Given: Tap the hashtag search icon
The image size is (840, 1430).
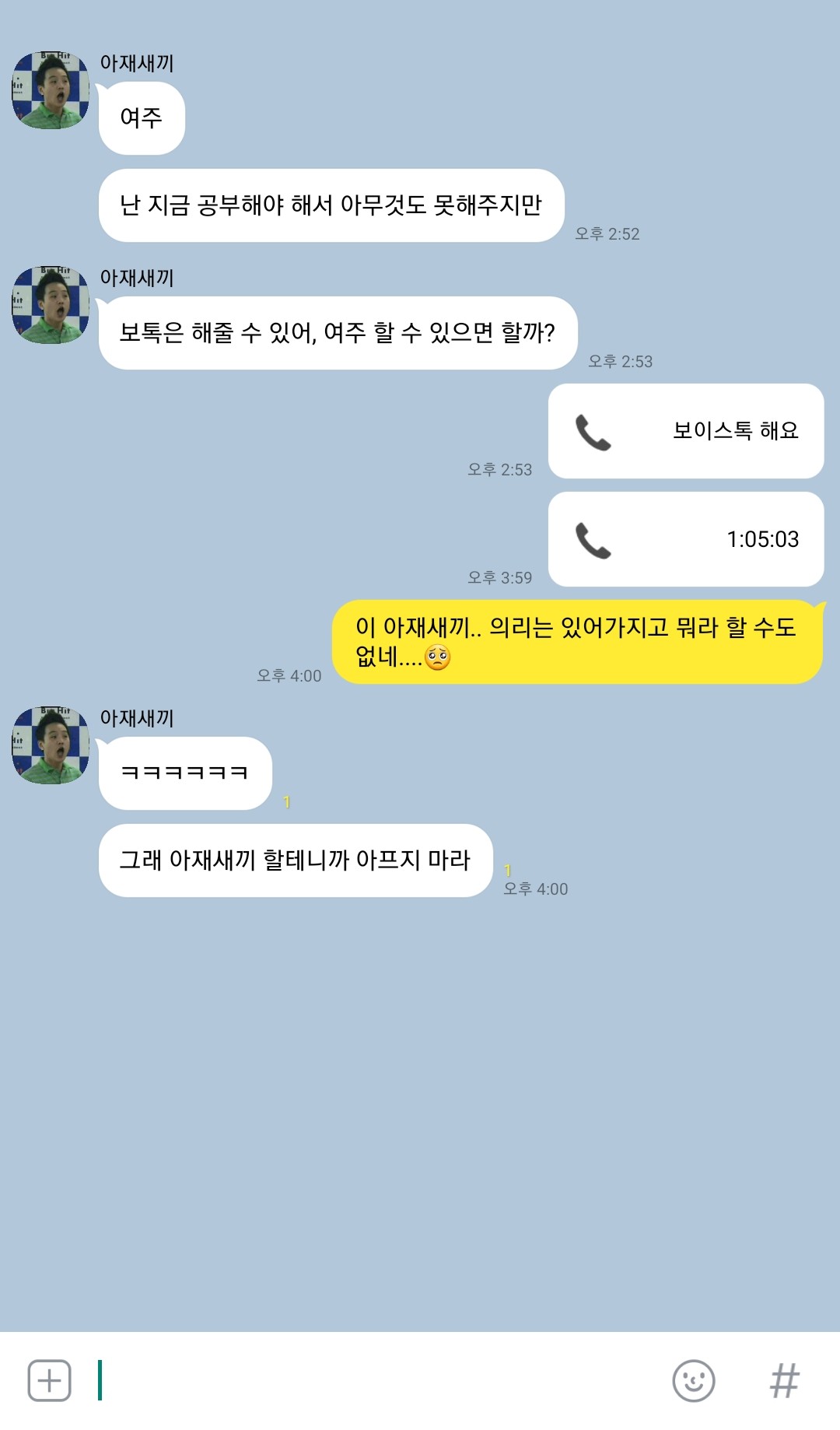Looking at the screenshot, I should 784,1380.
